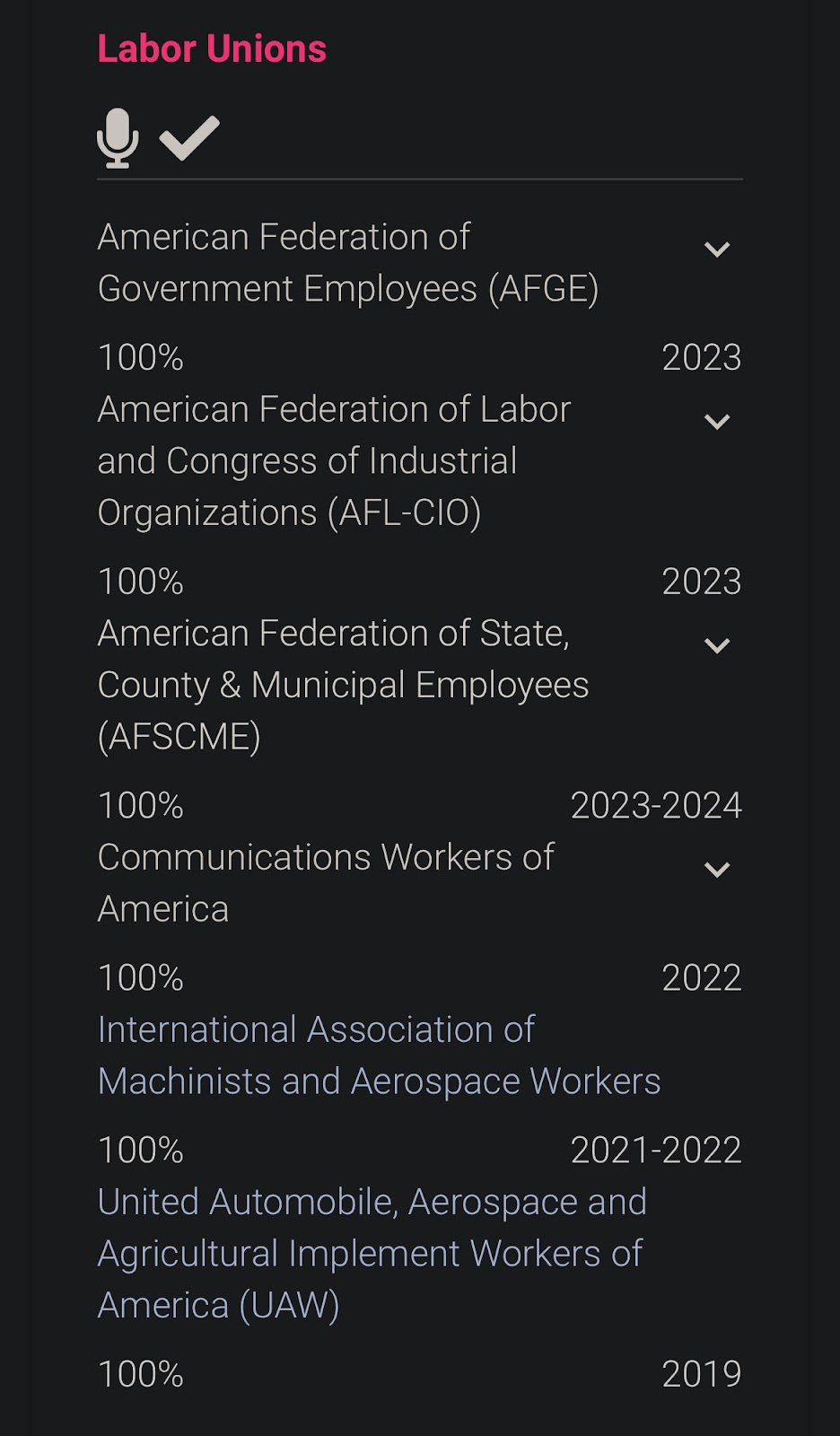Viewport: 840px width, 1436px height.
Task: Expand the AFSCME entry chevron
Action: pos(717,646)
